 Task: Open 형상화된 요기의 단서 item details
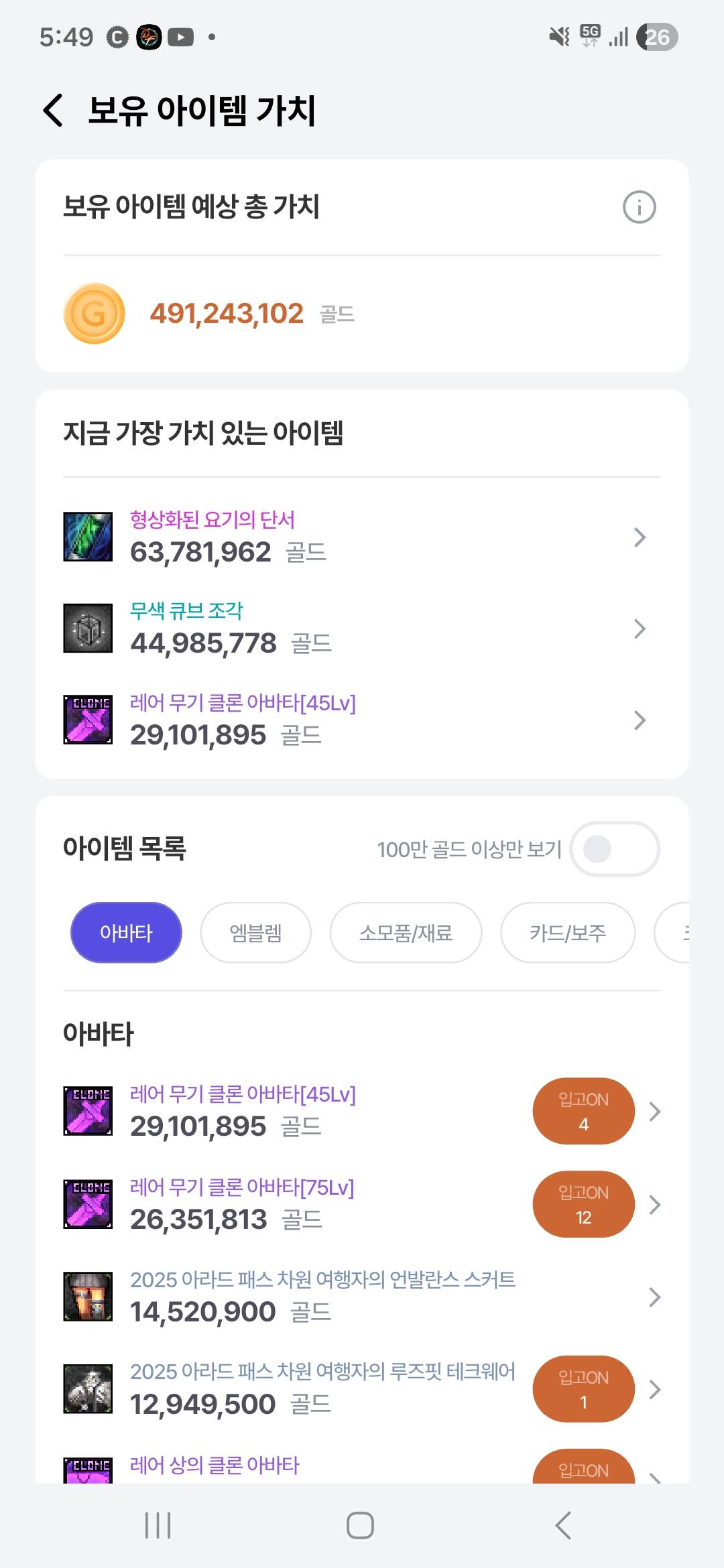click(x=362, y=537)
